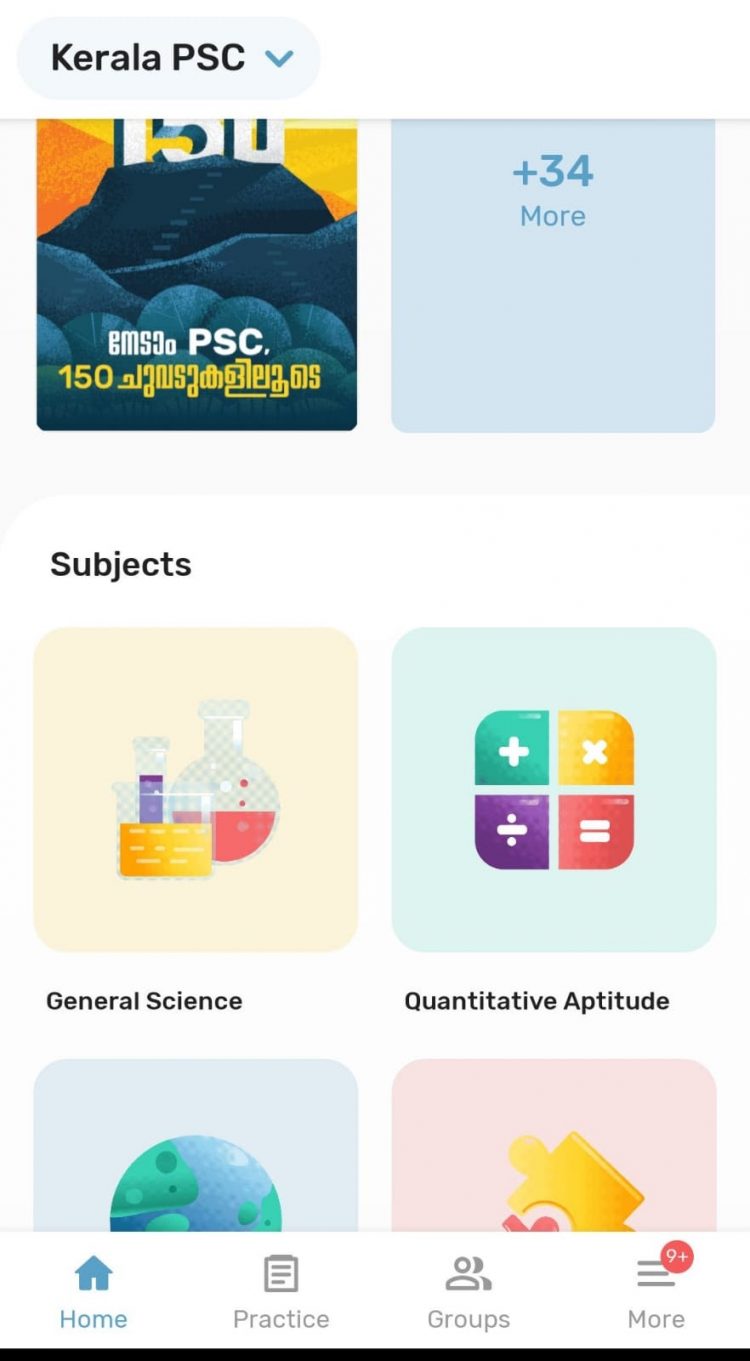
Task: Open the More menu tab
Action: 656,1292
